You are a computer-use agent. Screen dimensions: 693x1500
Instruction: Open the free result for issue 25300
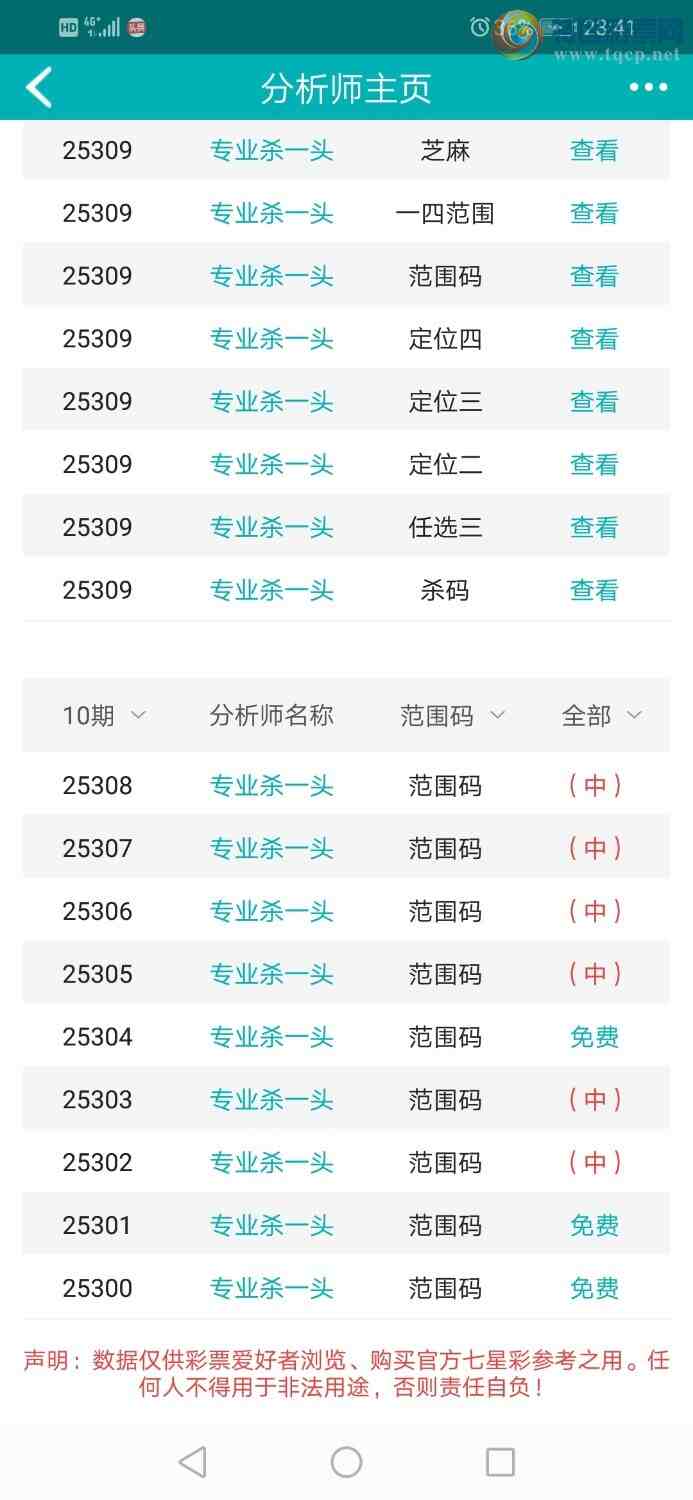(x=594, y=1288)
